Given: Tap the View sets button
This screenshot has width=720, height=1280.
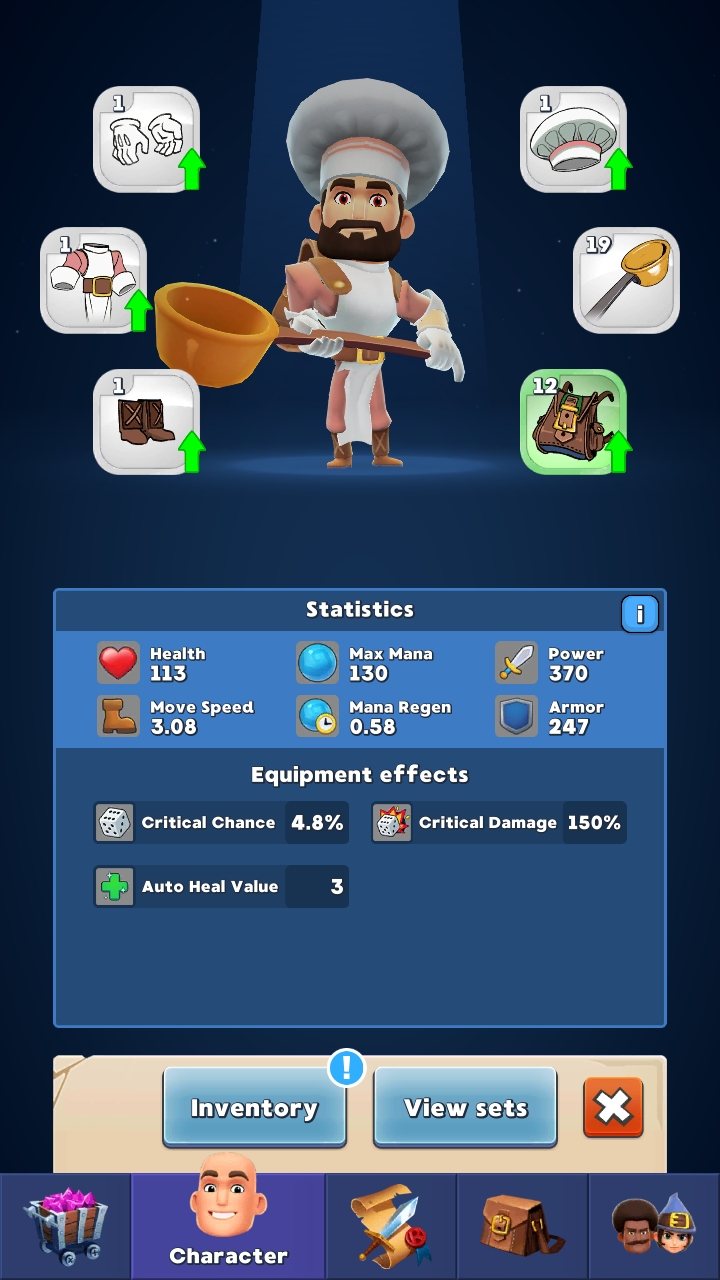Looking at the screenshot, I should (x=465, y=1107).
